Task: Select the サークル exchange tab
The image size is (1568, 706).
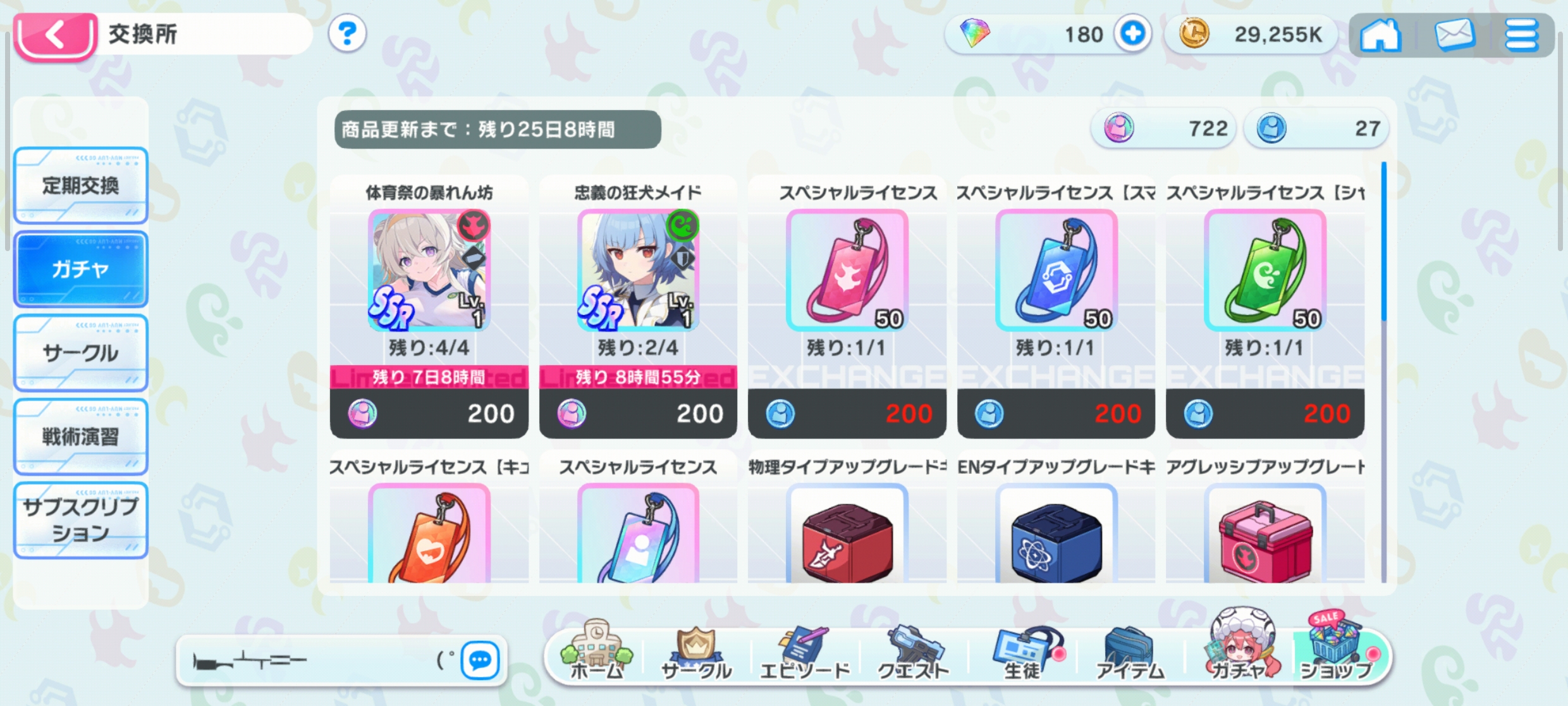Action: click(80, 353)
